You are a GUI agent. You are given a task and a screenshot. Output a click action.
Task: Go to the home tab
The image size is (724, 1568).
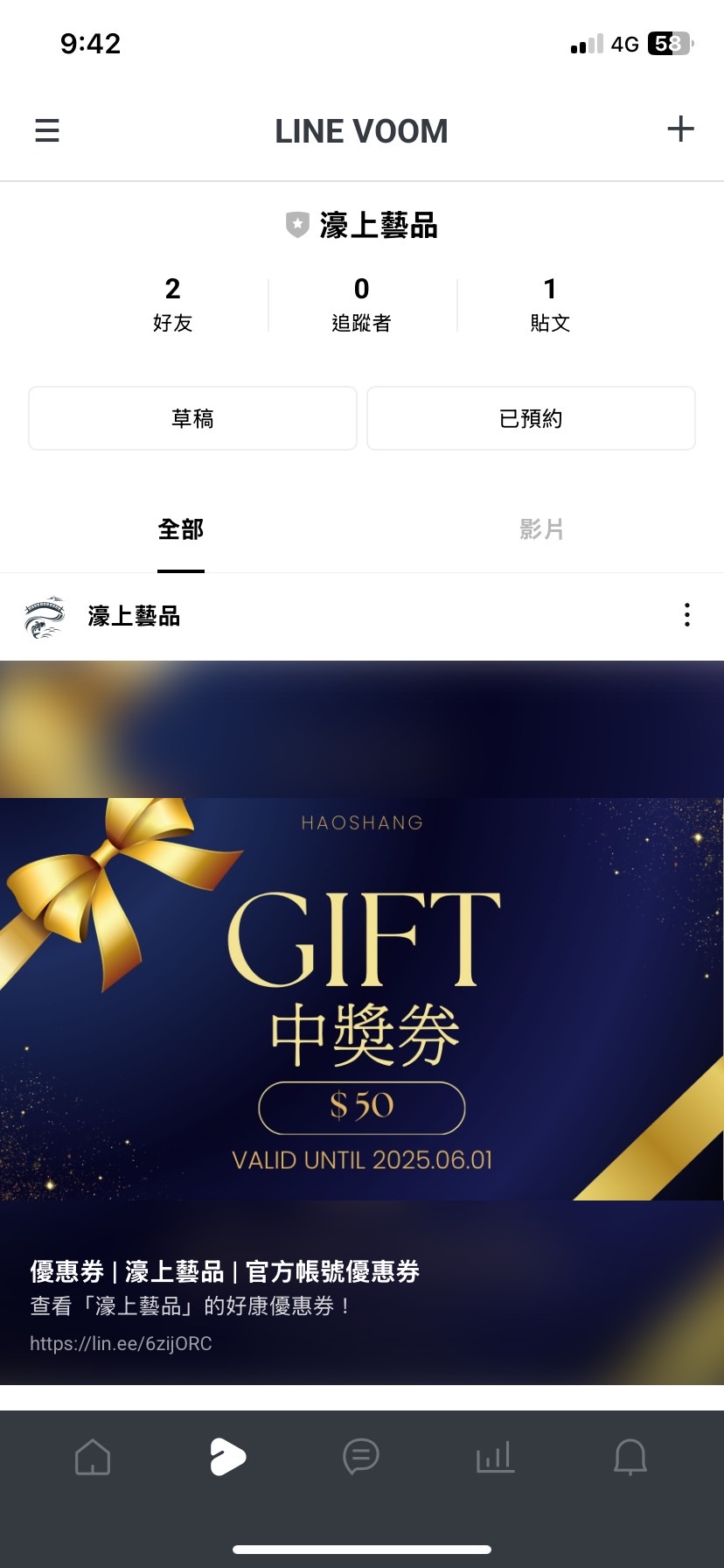[93, 1457]
